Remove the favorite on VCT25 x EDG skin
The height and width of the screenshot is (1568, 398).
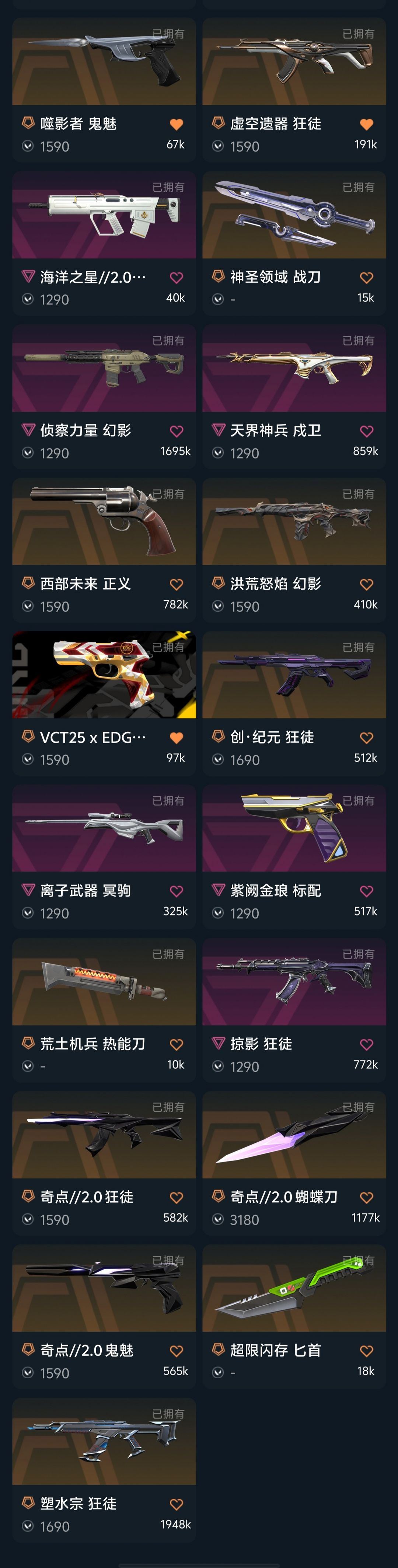pos(177,738)
